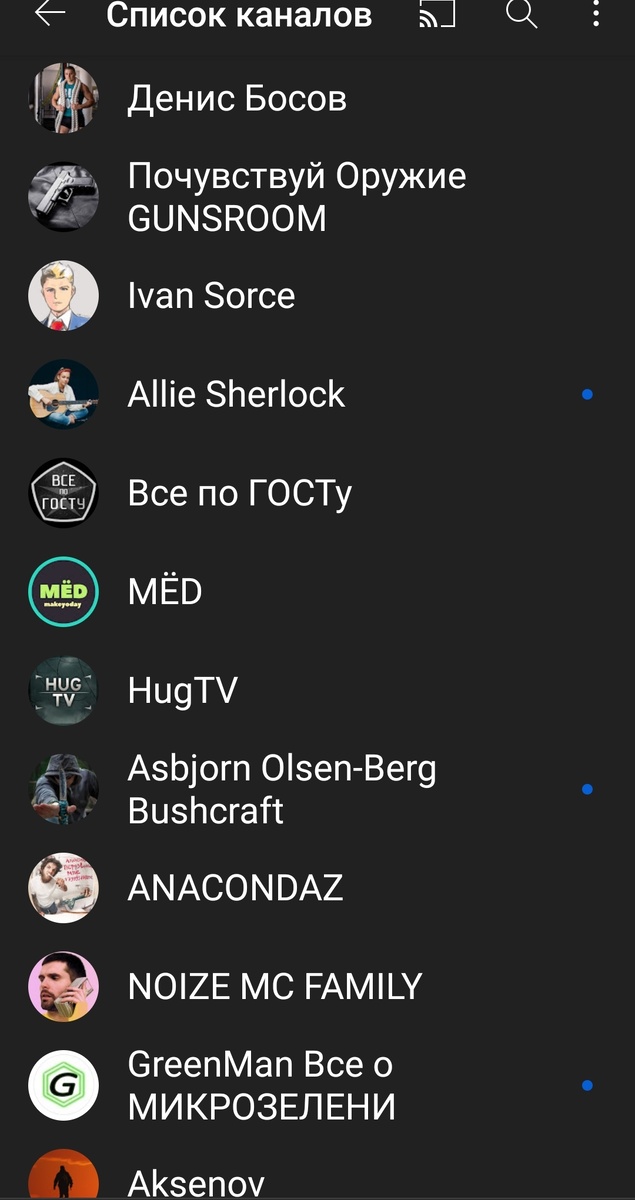Select the MËD channel
The image size is (635, 1200).
pyautogui.click(x=165, y=592)
